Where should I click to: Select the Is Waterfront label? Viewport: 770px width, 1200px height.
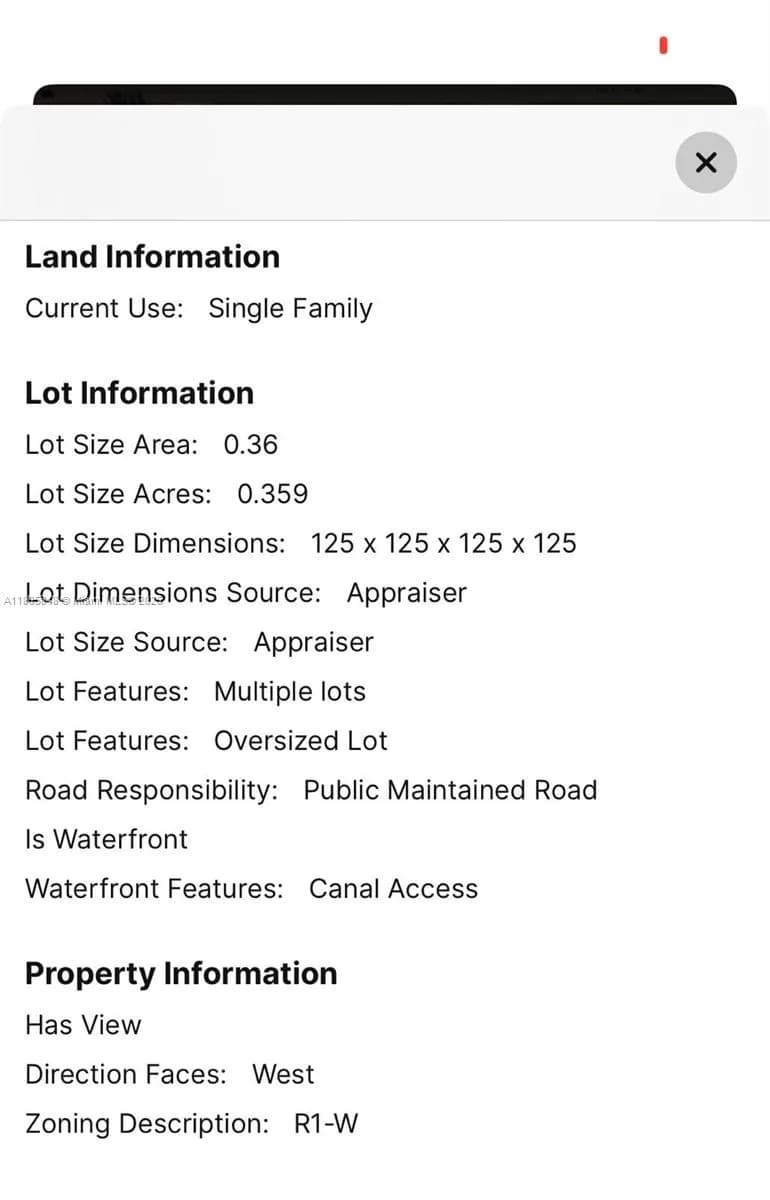point(106,839)
